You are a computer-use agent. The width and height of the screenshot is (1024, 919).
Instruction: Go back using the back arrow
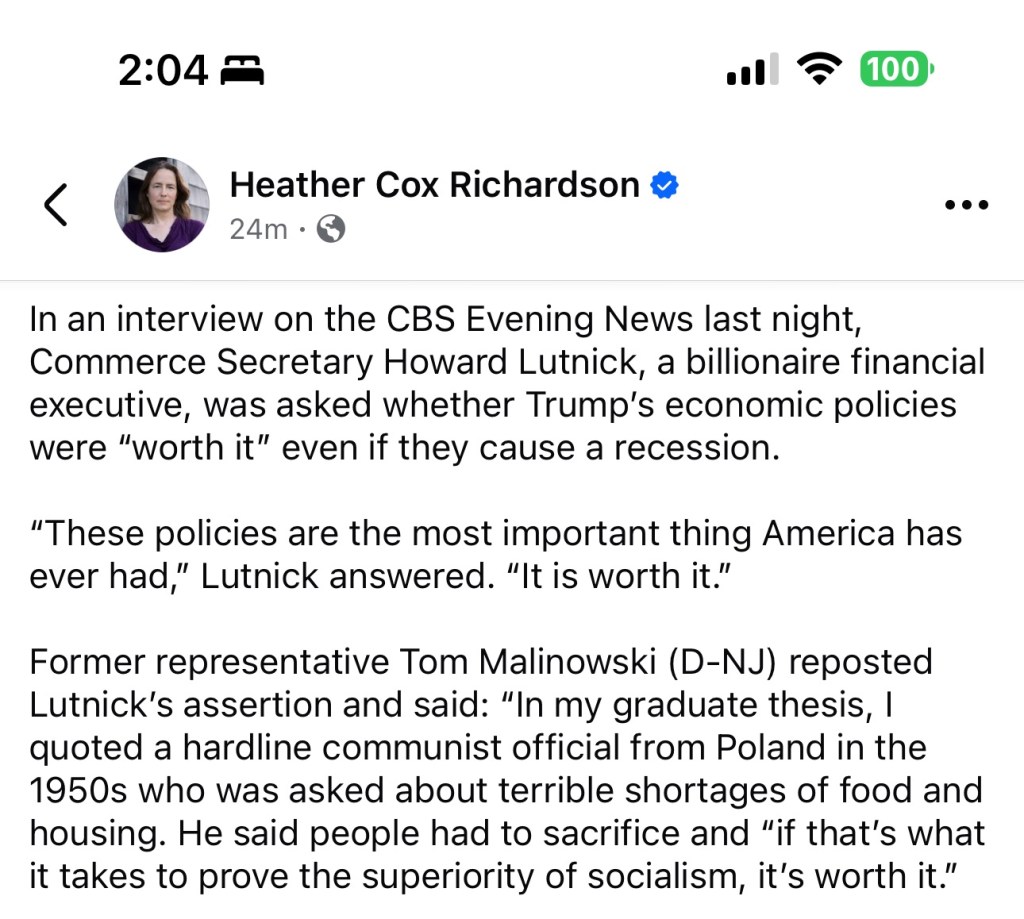click(56, 204)
